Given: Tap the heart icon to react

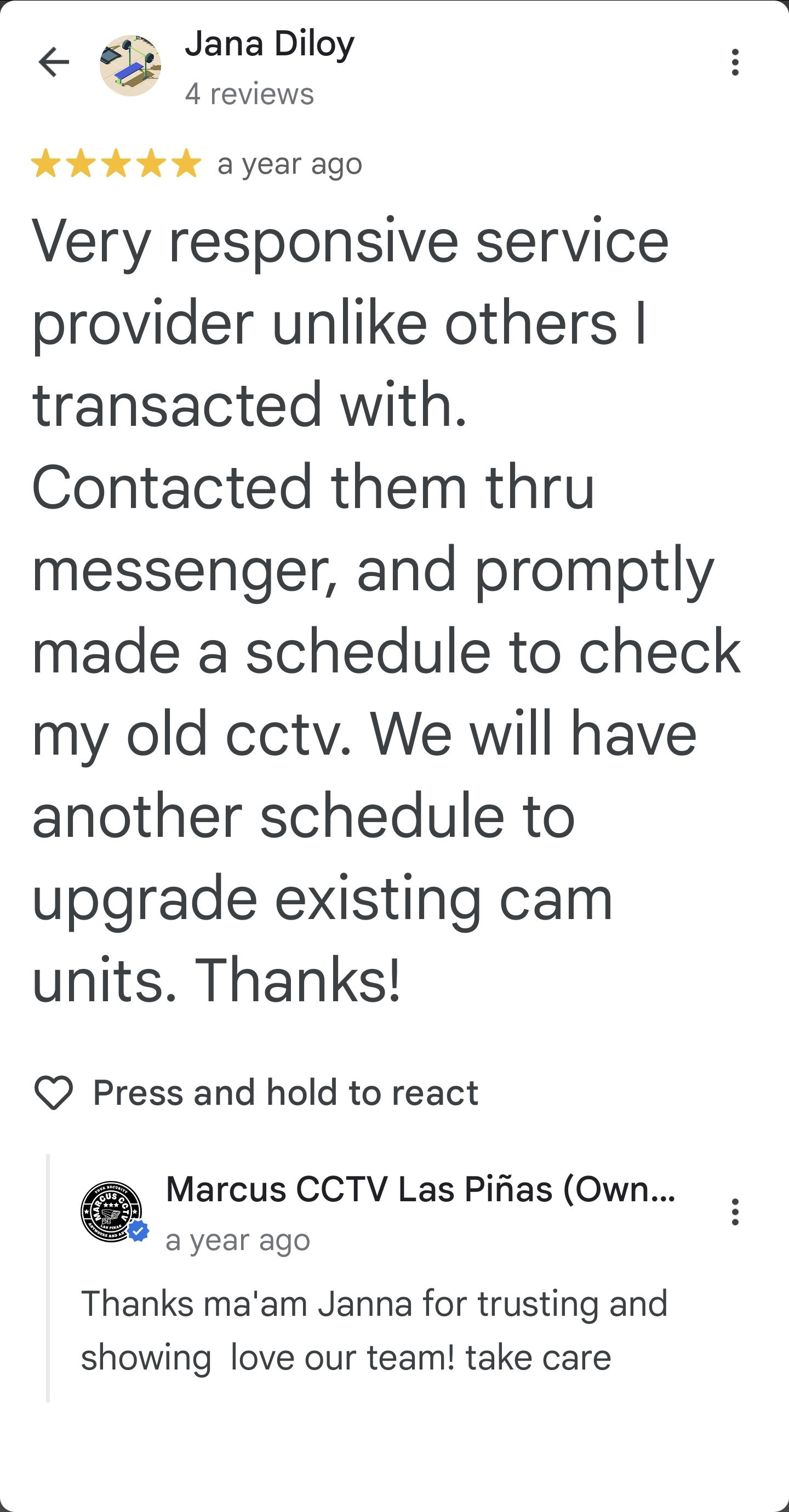Looking at the screenshot, I should click(54, 1092).
